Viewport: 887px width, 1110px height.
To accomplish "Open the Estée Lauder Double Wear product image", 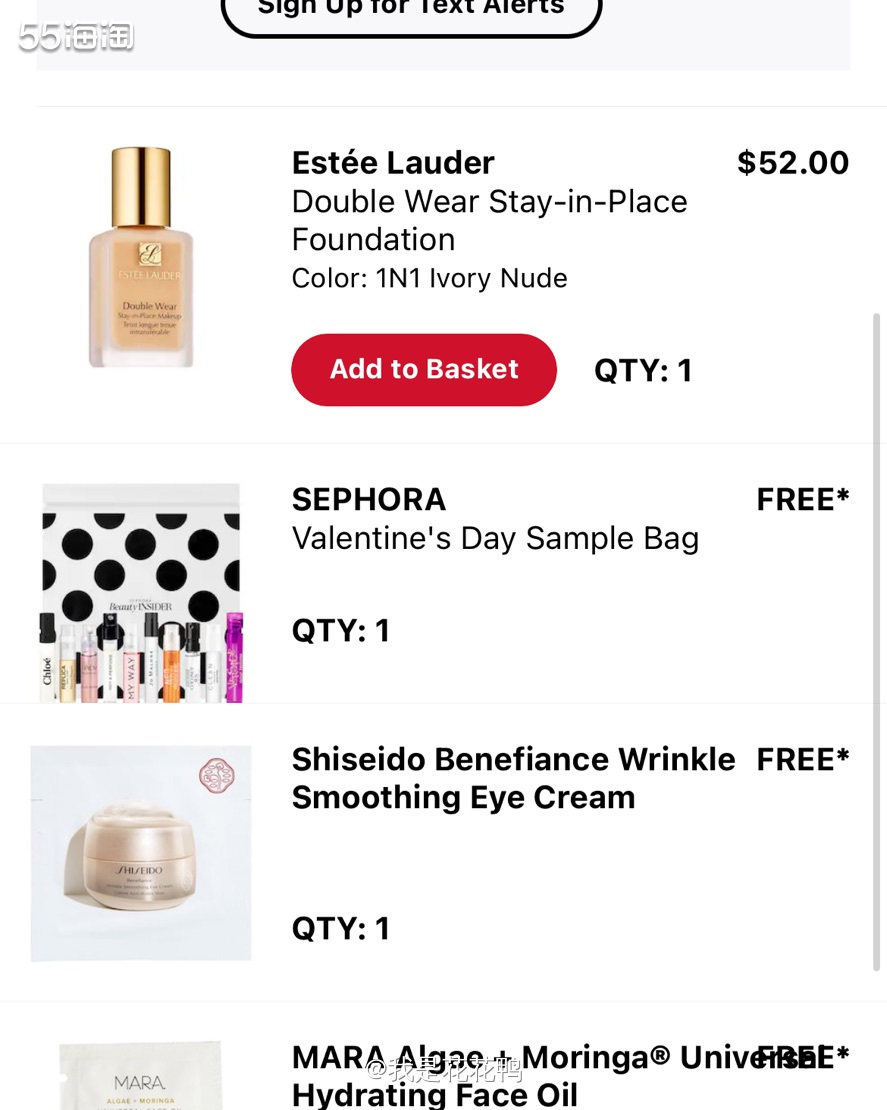I will click(x=141, y=258).
